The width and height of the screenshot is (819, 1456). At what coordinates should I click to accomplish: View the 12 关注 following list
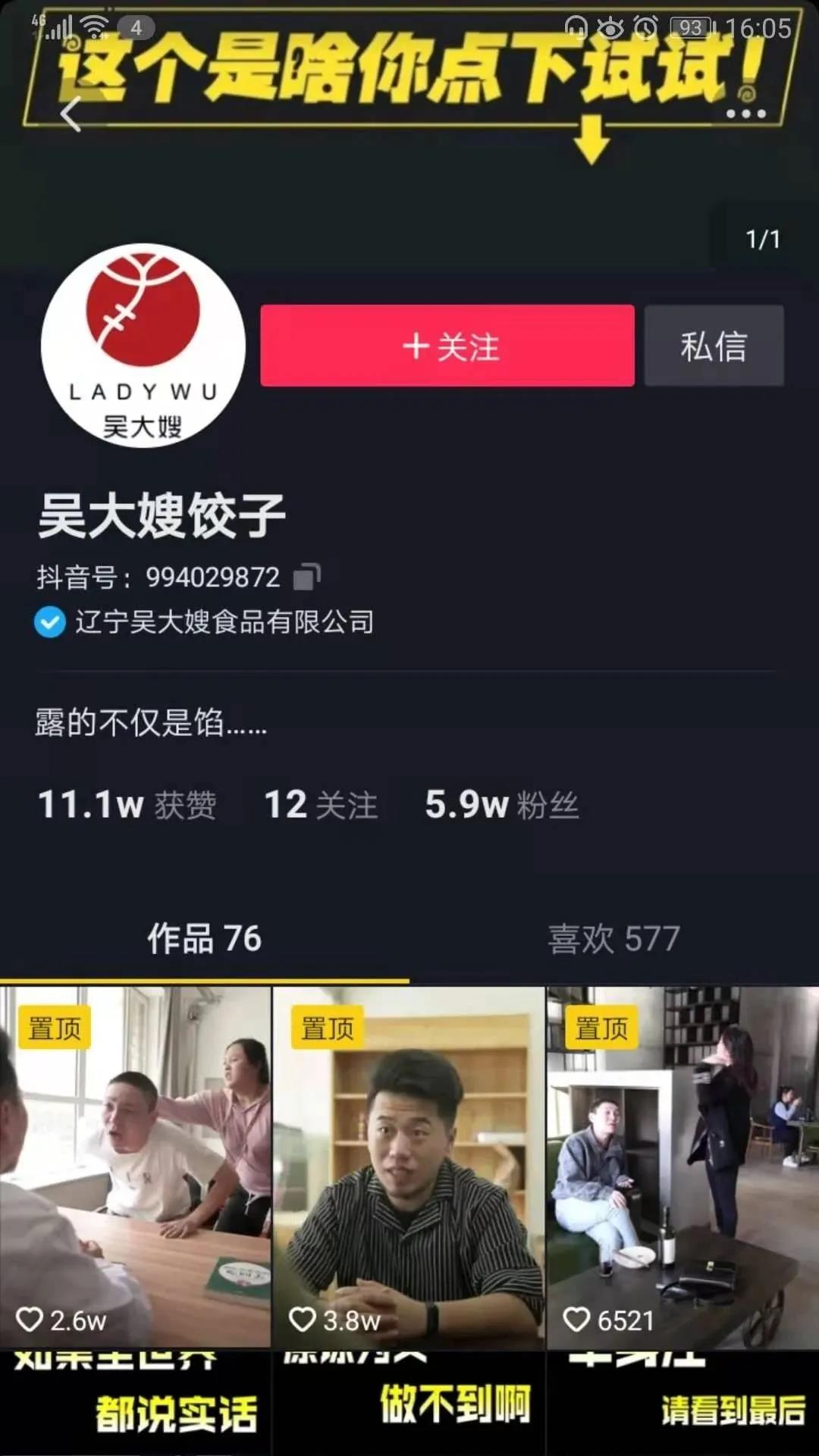point(321,805)
